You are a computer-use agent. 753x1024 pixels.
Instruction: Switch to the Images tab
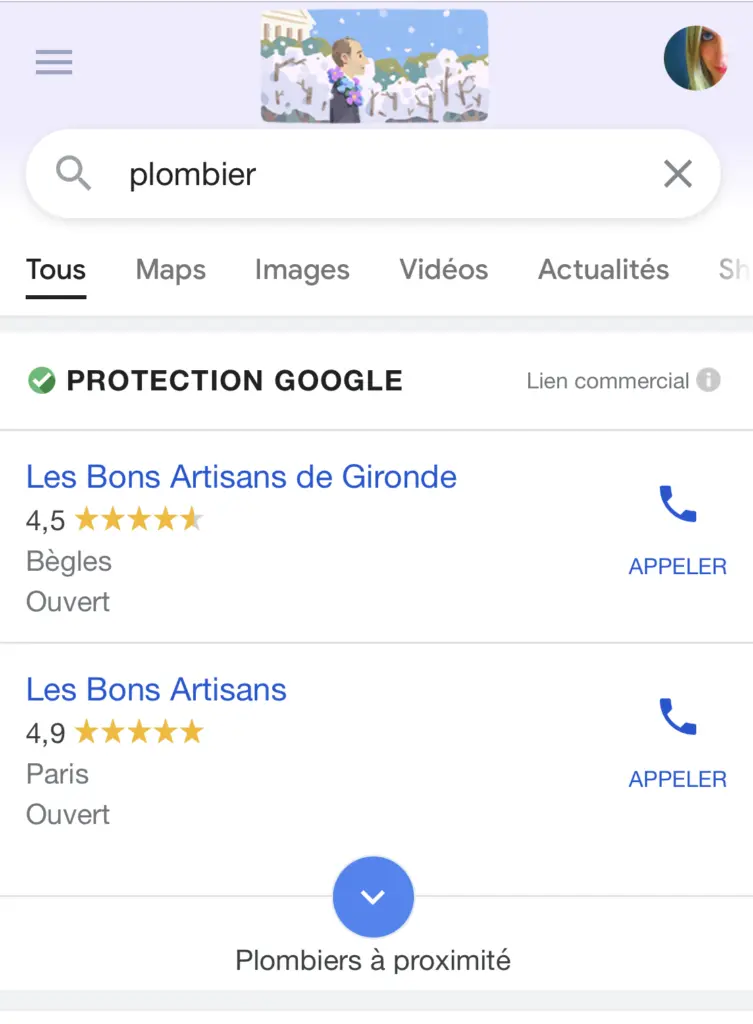302,269
